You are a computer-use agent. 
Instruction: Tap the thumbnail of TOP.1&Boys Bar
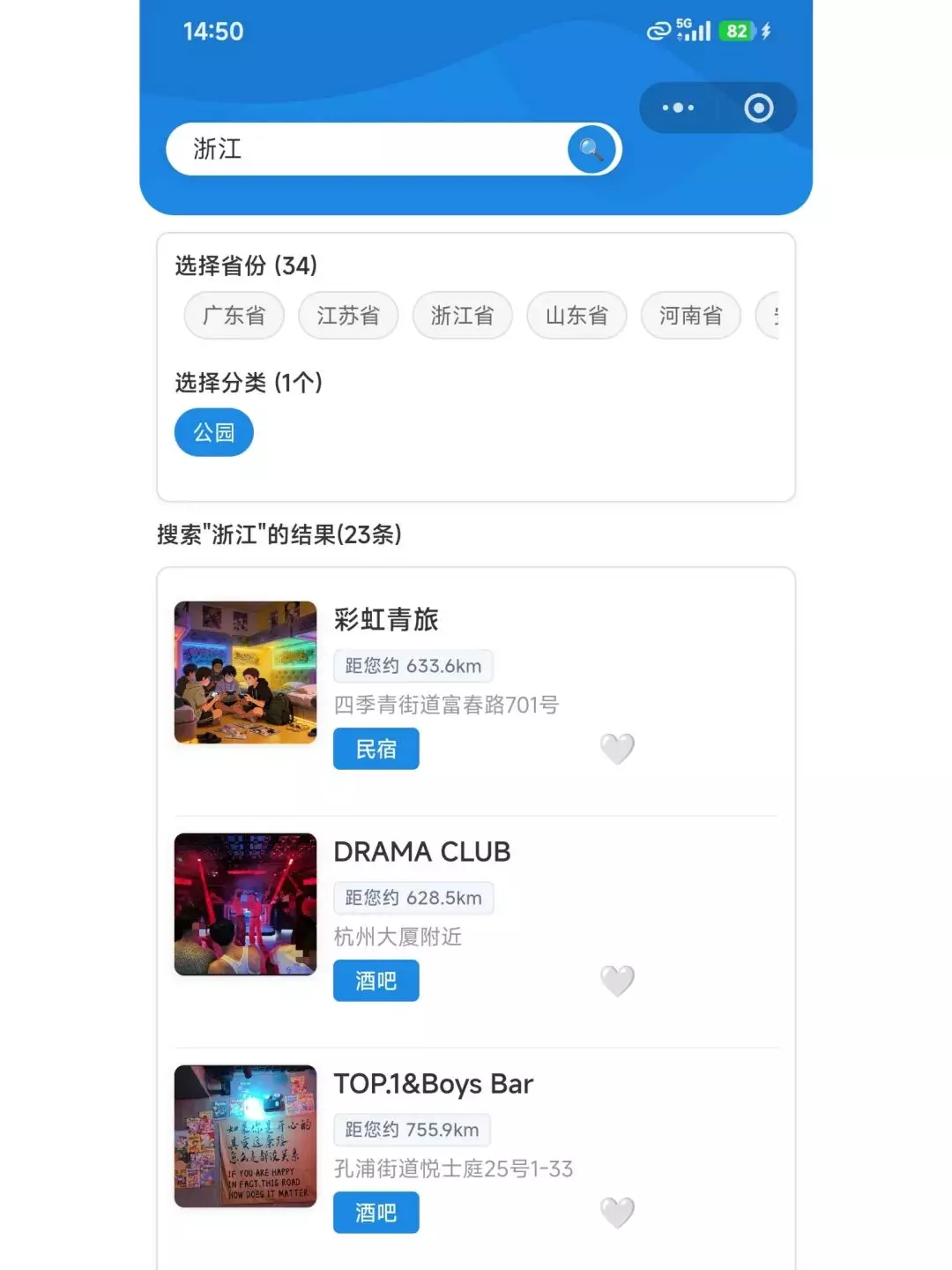[x=245, y=1135]
